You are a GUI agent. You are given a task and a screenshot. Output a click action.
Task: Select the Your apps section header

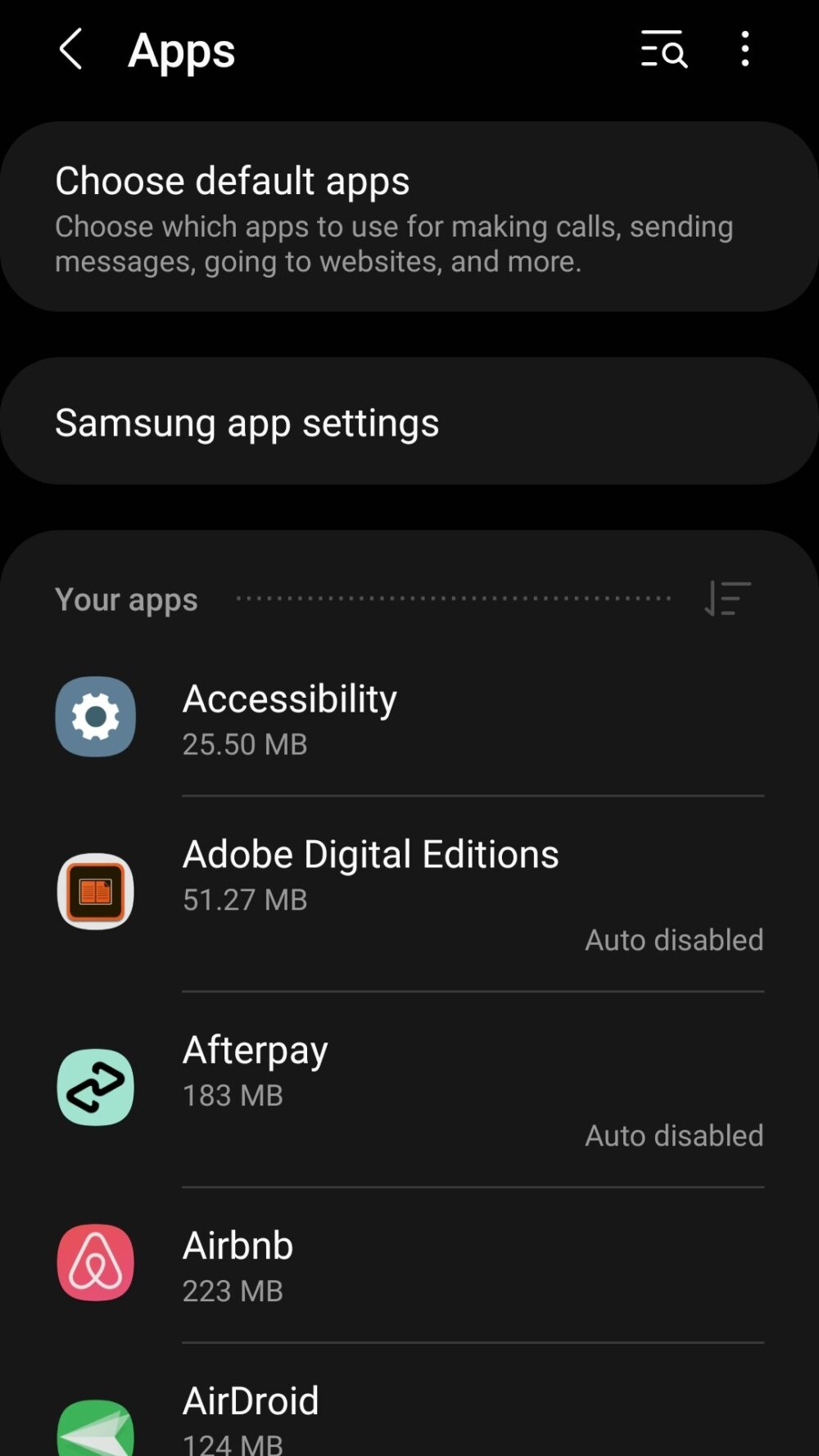126,599
